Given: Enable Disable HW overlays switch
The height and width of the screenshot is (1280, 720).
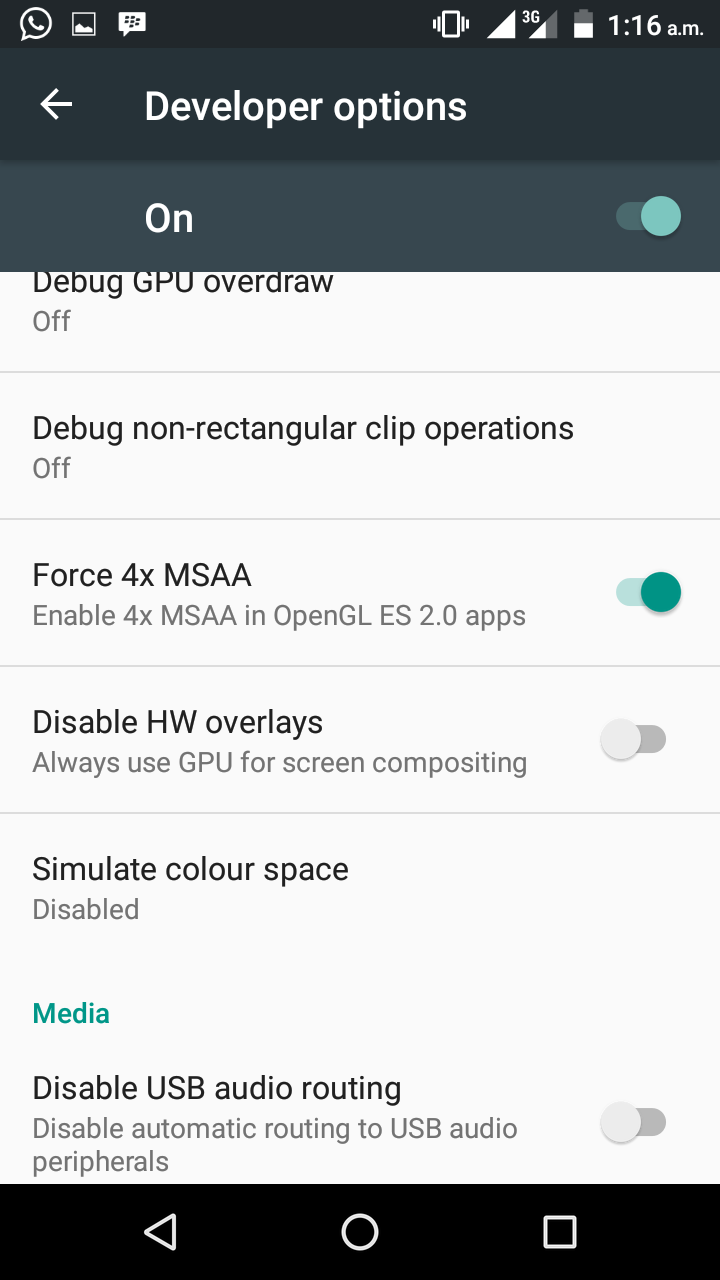Looking at the screenshot, I should click(634, 740).
